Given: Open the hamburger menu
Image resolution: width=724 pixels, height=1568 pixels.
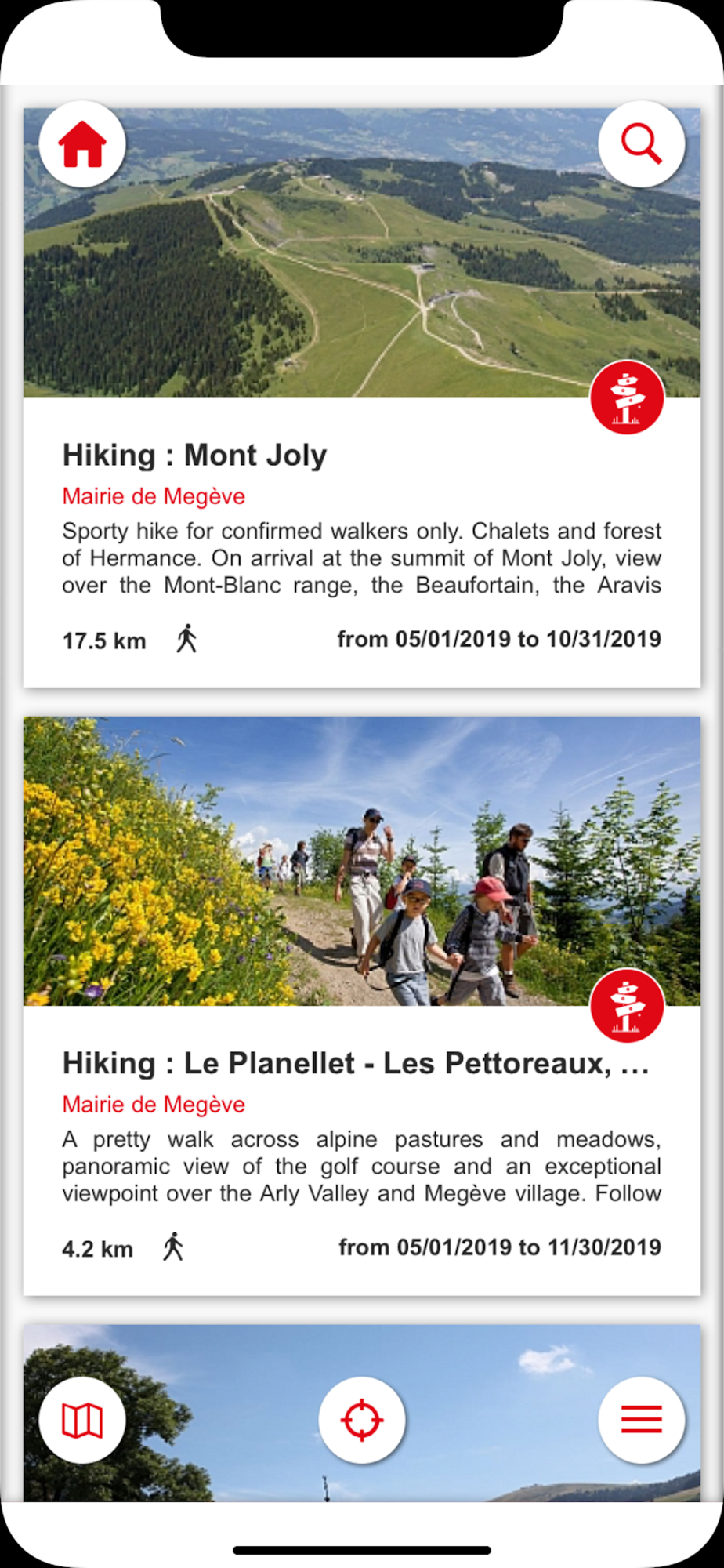Looking at the screenshot, I should 641,1420.
